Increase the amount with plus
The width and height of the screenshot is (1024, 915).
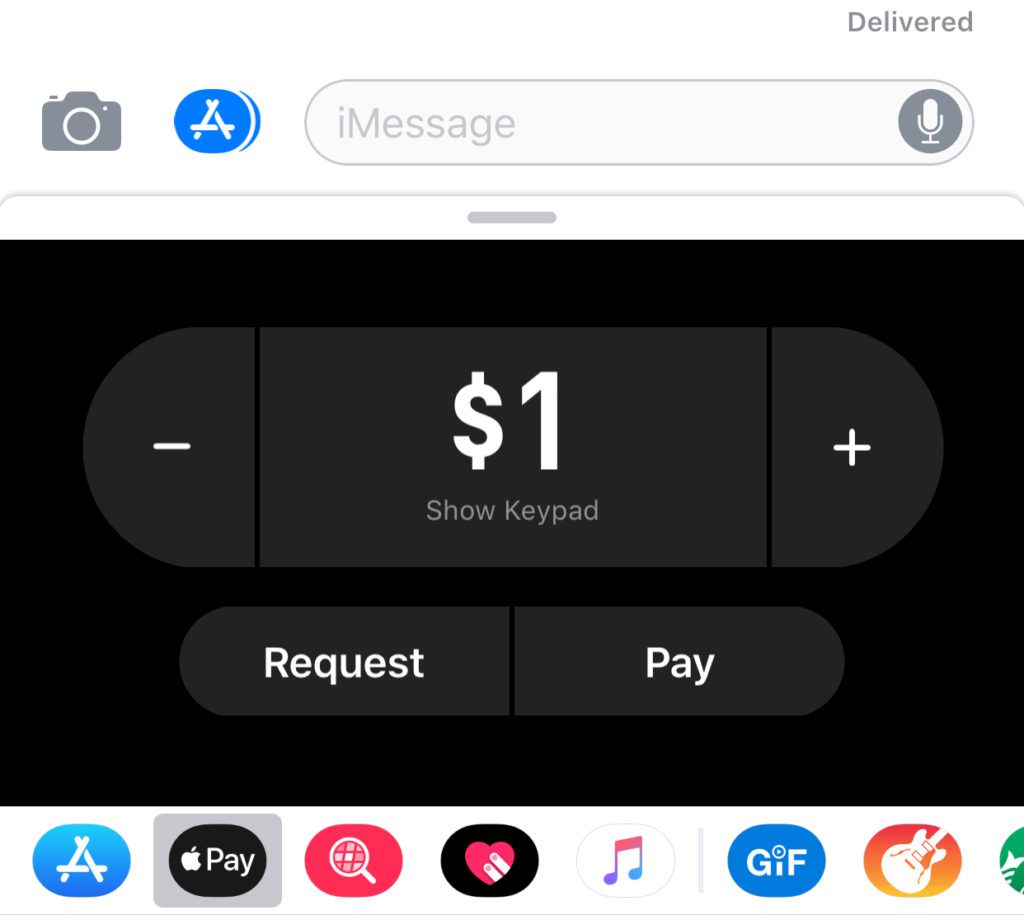coord(852,447)
